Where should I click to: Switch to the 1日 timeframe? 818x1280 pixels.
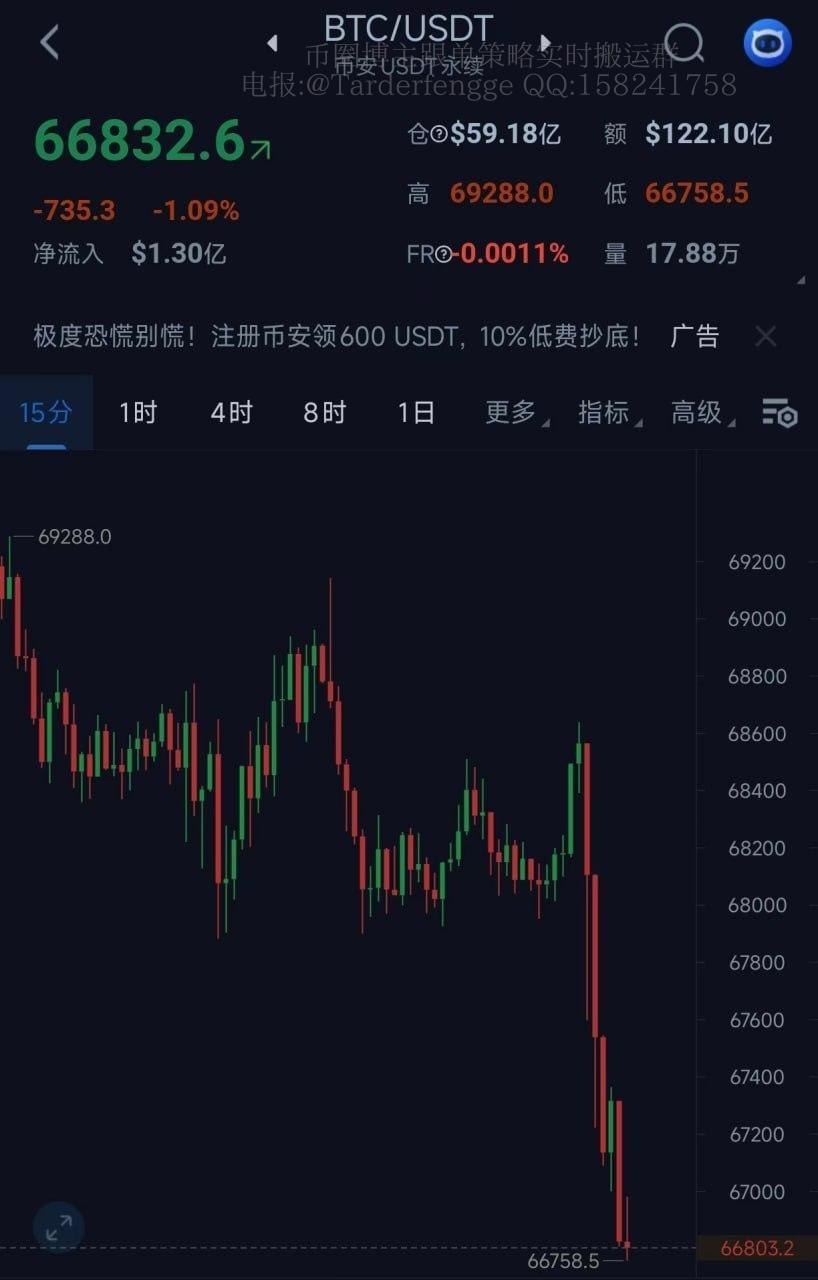pos(416,412)
